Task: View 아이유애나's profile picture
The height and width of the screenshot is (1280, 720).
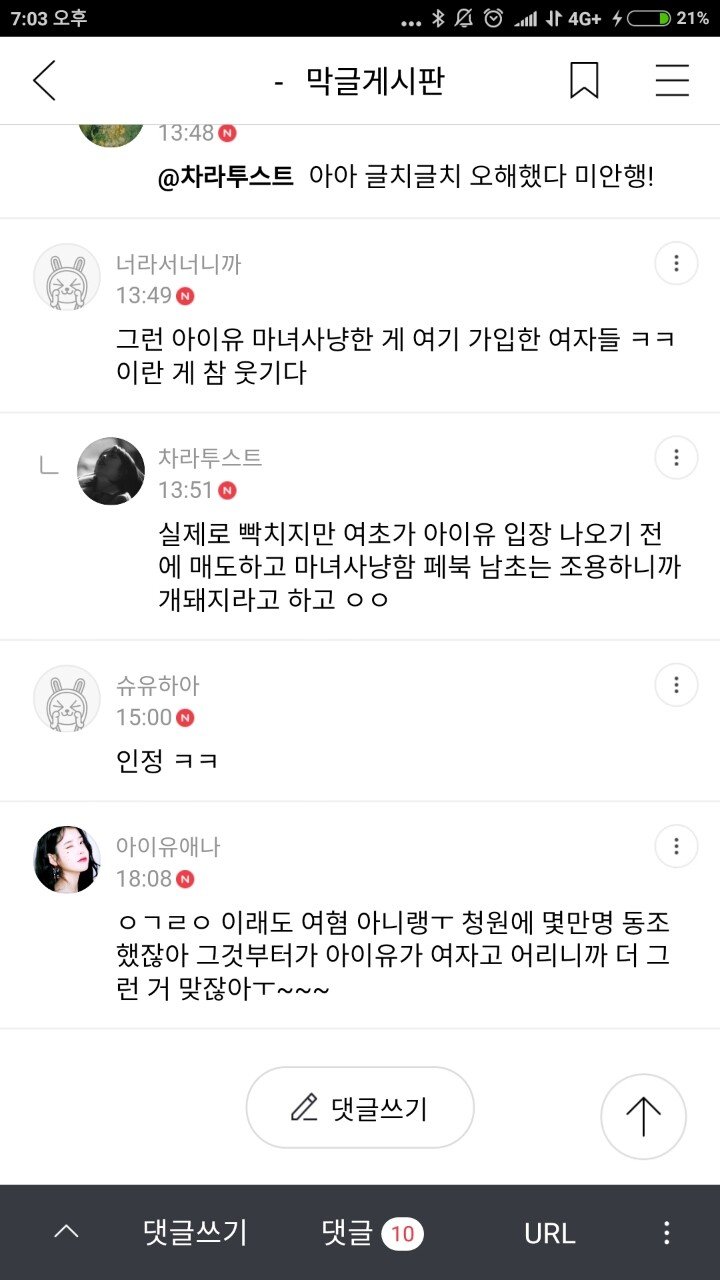Action: coord(67,860)
